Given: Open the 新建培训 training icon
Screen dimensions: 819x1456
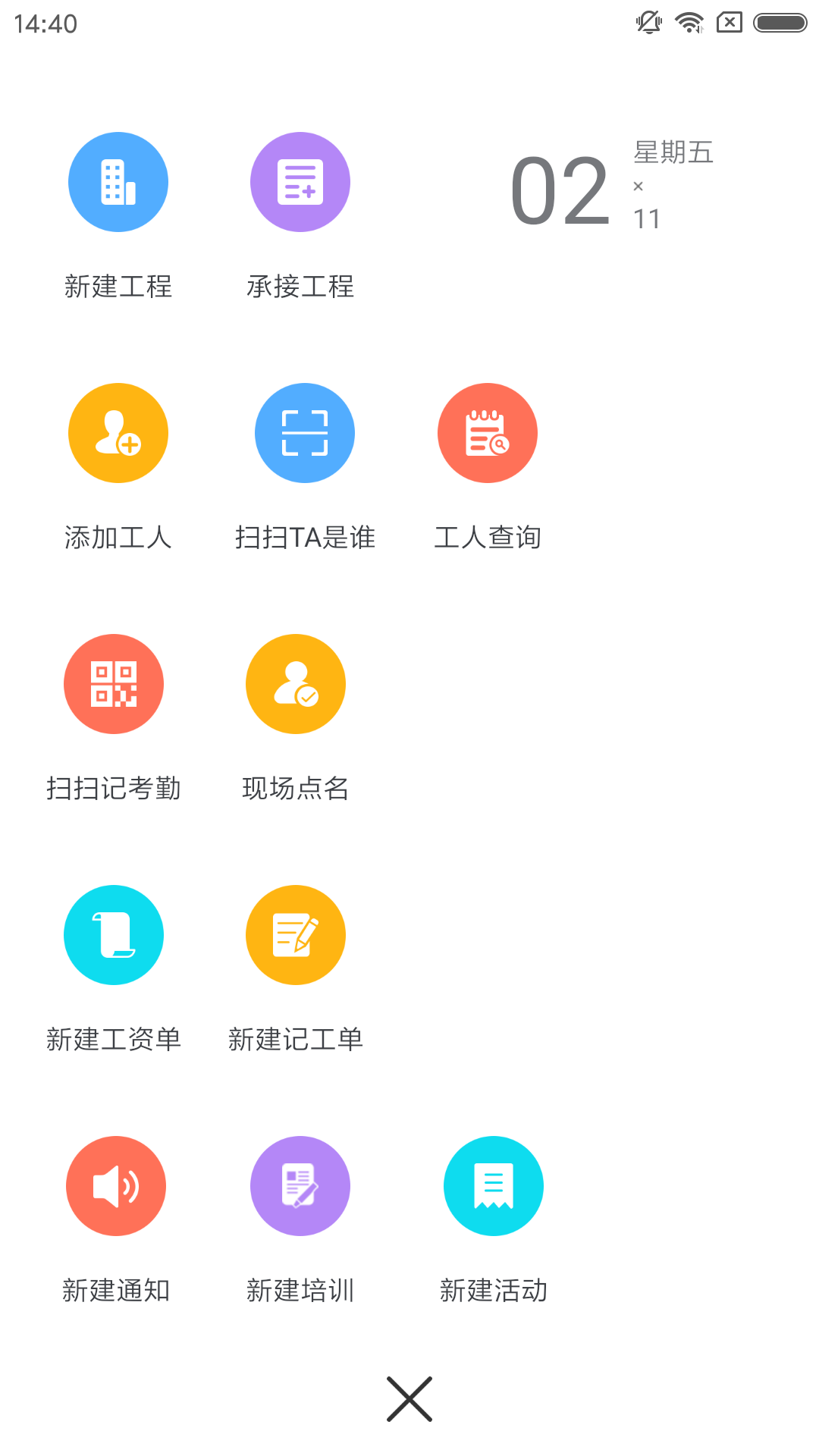Looking at the screenshot, I should pos(300,1186).
